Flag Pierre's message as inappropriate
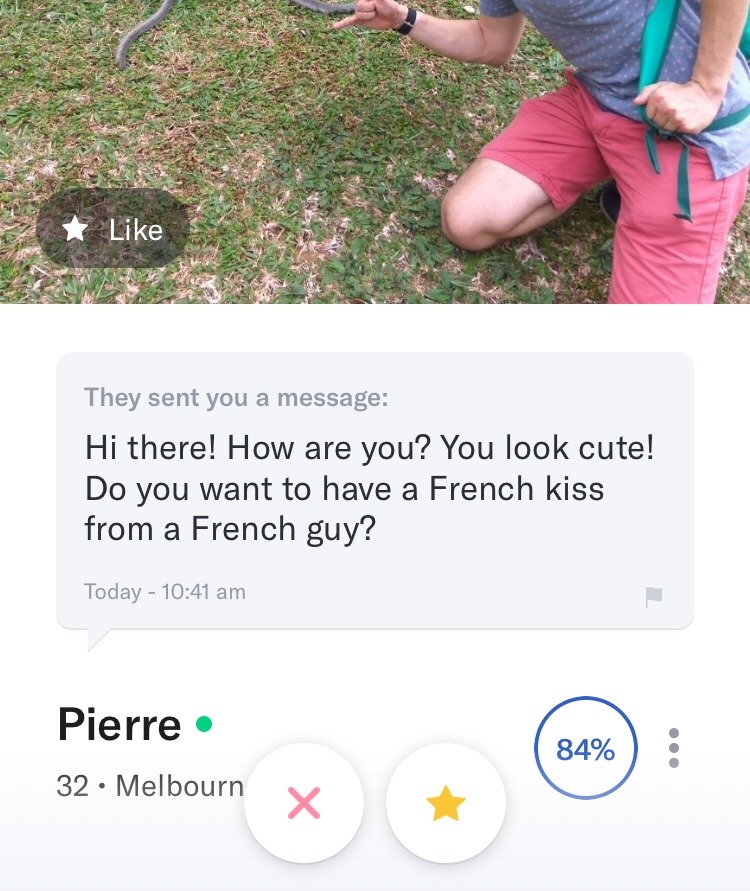Screen dimensions: 750x891 click(654, 597)
